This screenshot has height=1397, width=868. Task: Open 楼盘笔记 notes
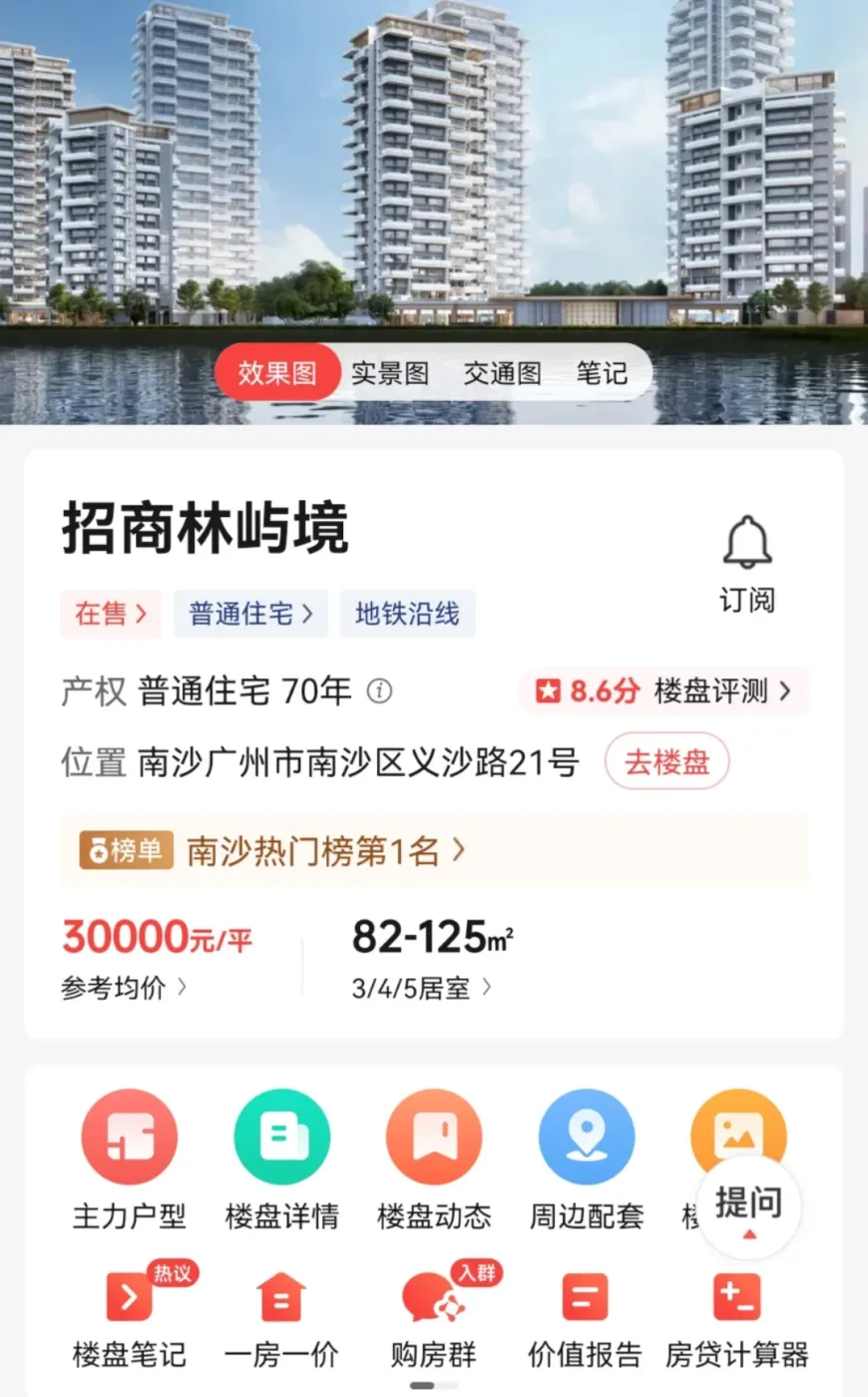click(130, 1317)
